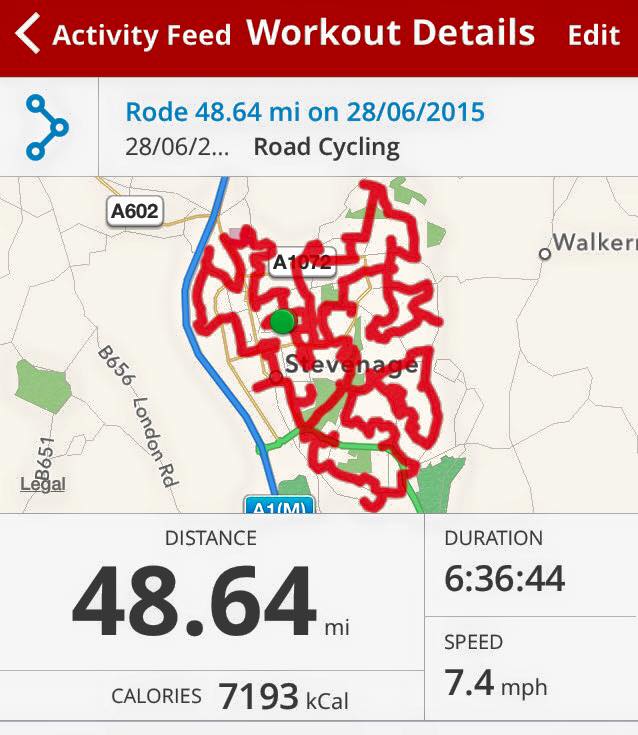Open the route share icon
Viewport: 638px width, 735px height.
coord(47,127)
